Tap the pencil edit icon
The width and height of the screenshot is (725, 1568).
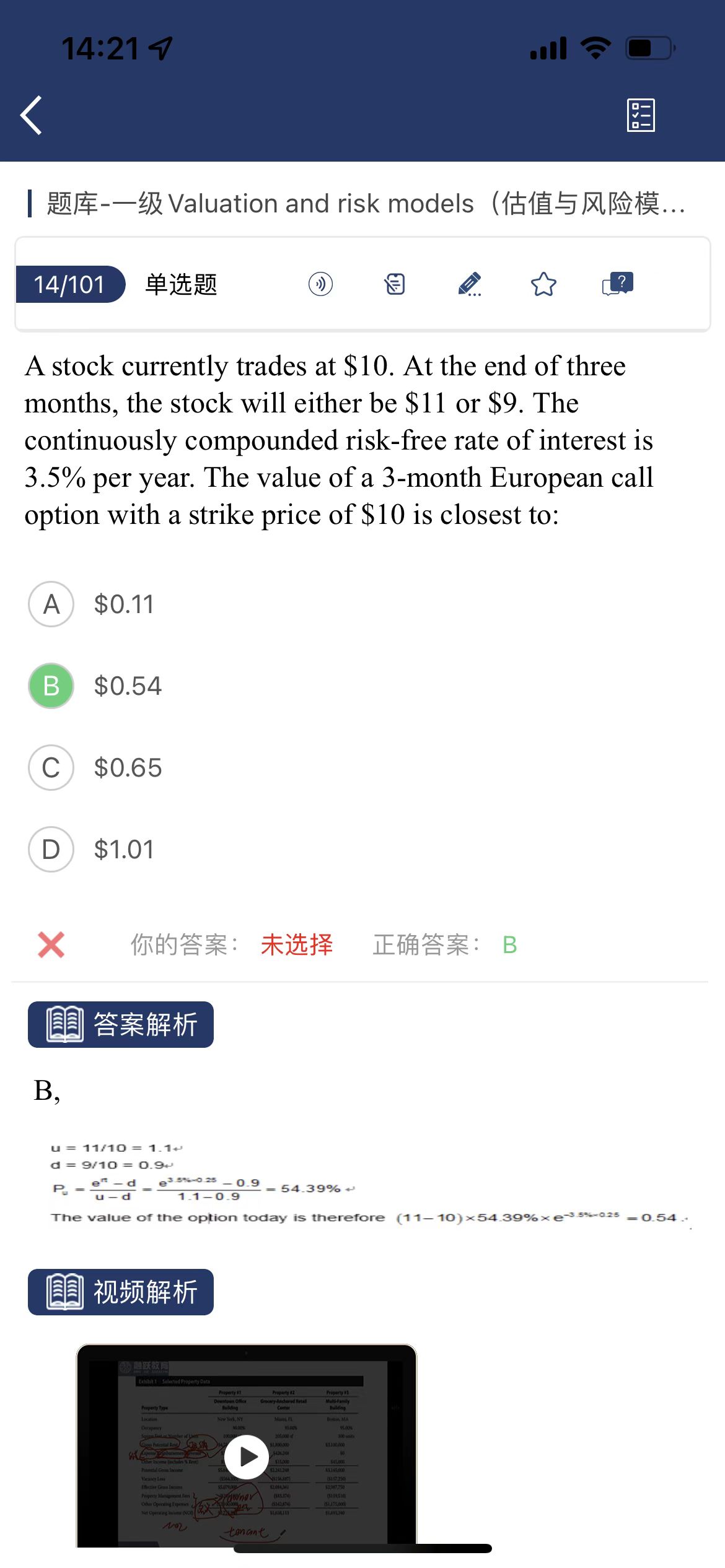[x=469, y=284]
